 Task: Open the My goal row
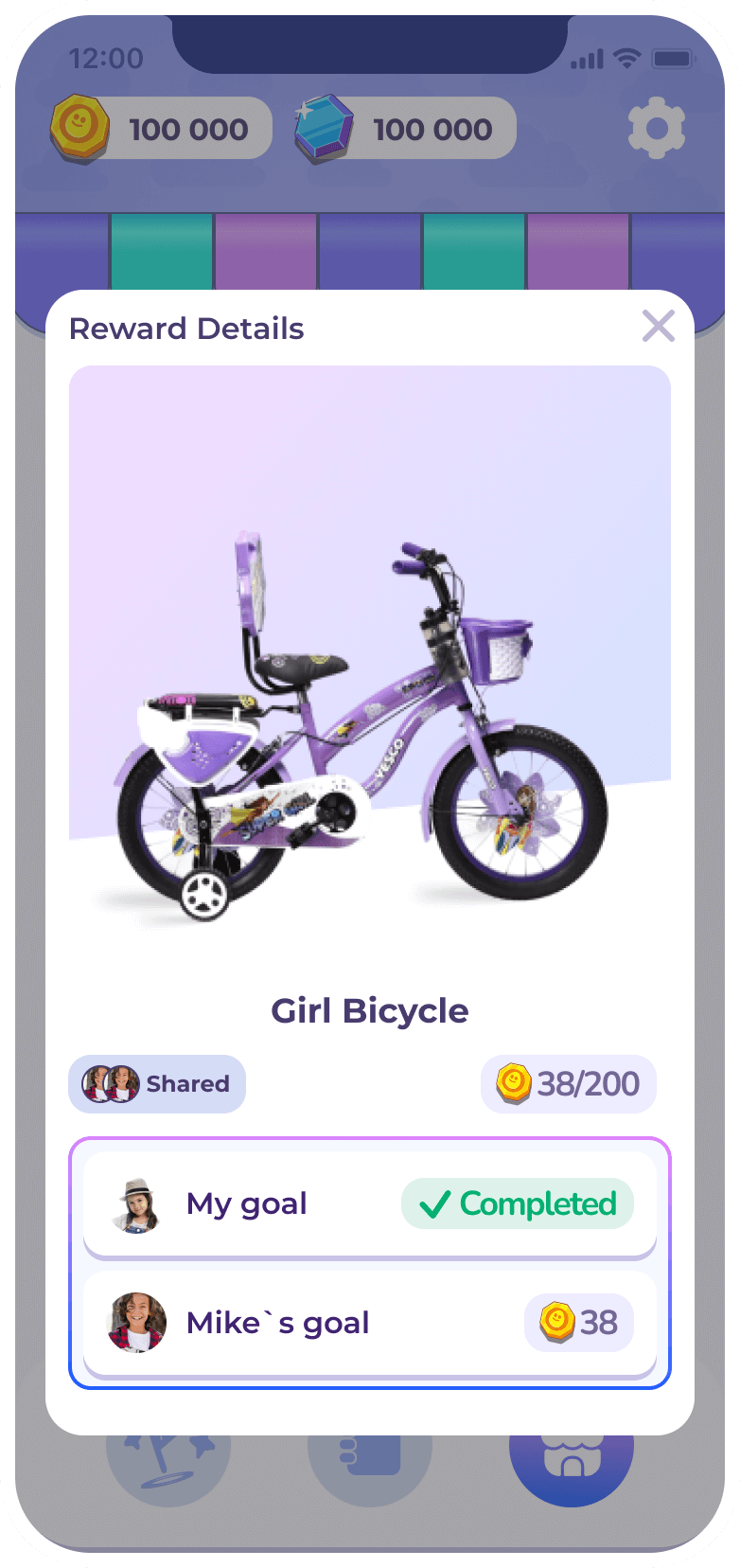[369, 1204]
